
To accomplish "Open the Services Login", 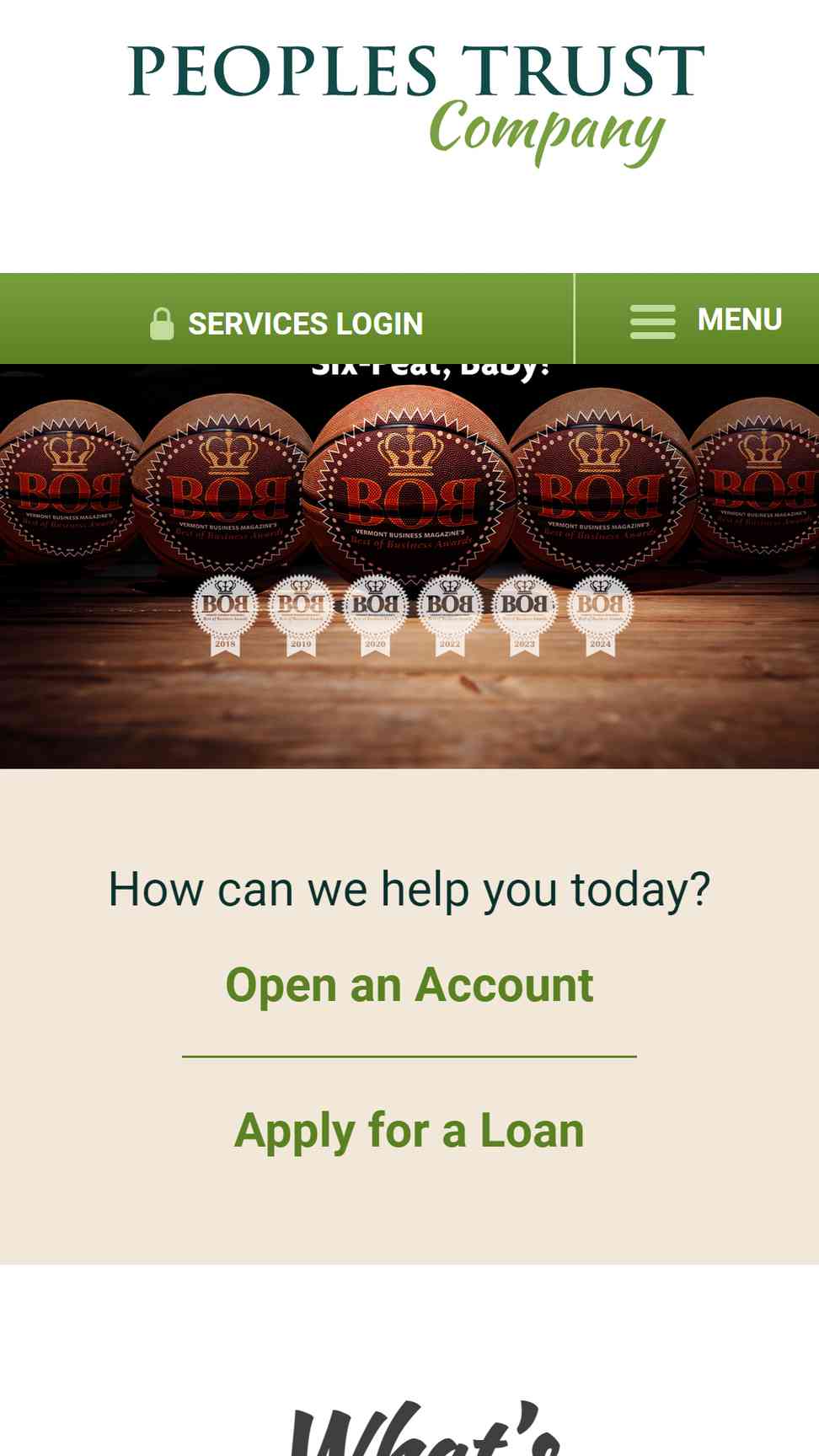I will [286, 323].
